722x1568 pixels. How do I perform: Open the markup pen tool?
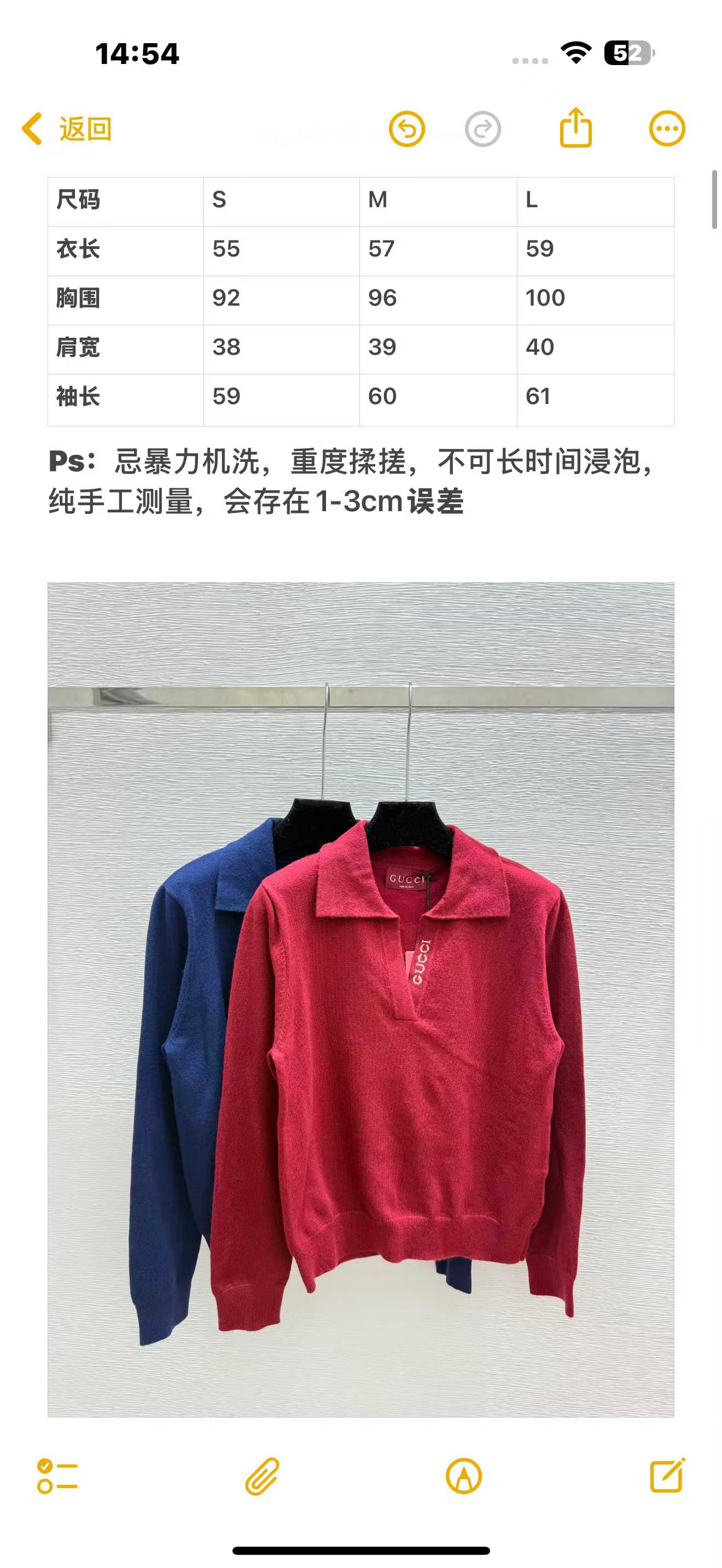pyautogui.click(x=463, y=1476)
